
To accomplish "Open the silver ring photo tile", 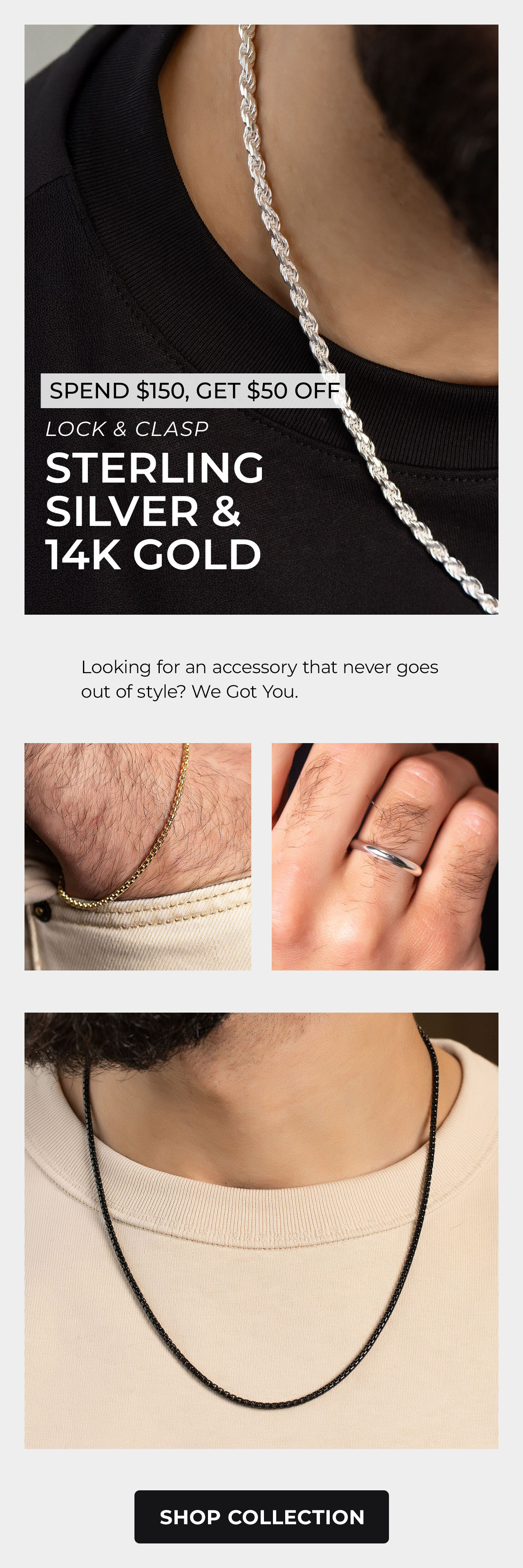I will tap(385, 856).
